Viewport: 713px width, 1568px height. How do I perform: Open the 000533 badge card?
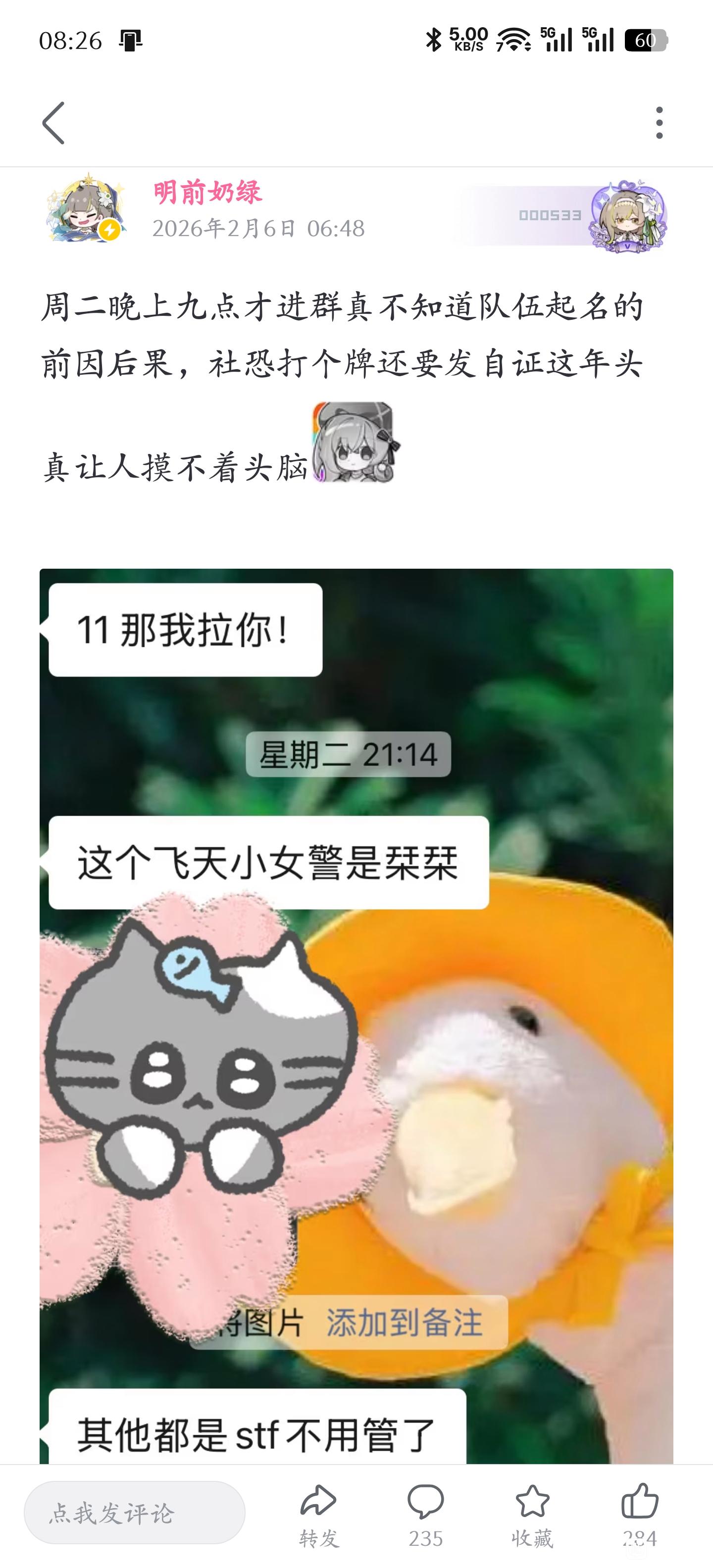point(561,215)
